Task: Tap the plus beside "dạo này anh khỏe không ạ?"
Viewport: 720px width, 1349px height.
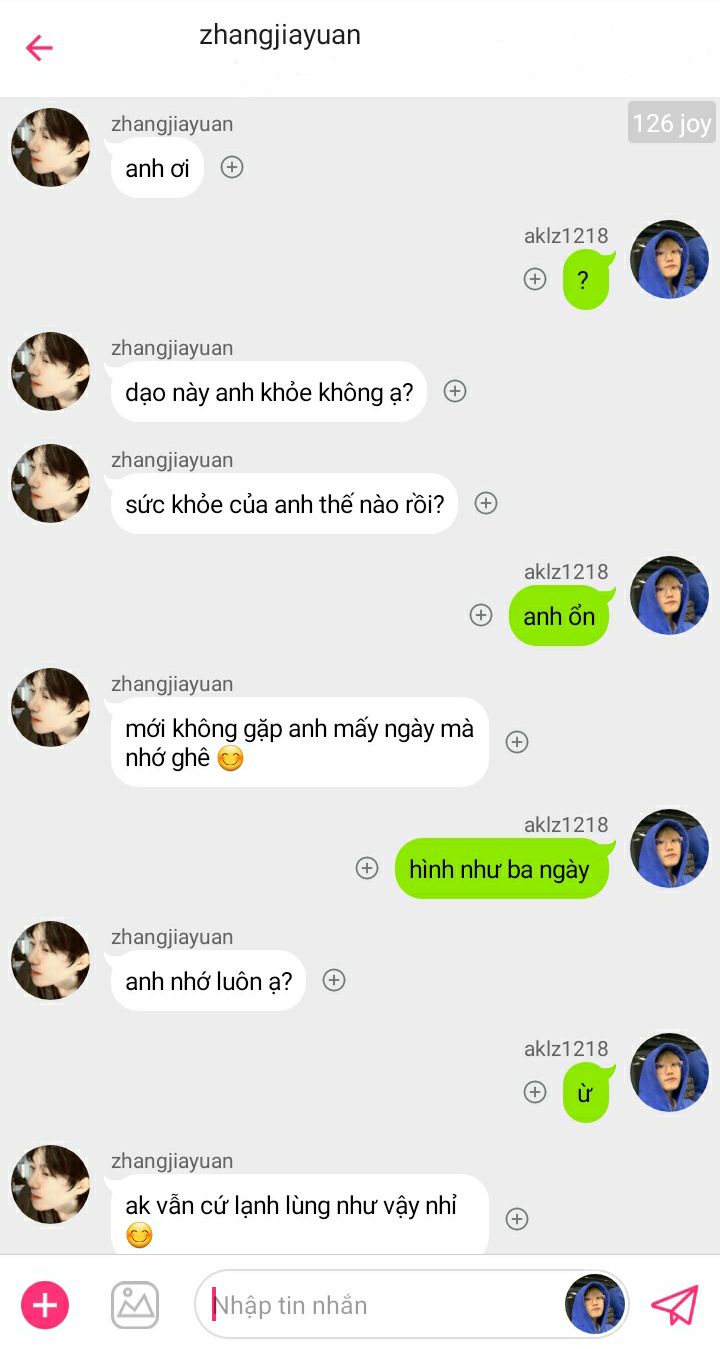Action: click(x=455, y=391)
